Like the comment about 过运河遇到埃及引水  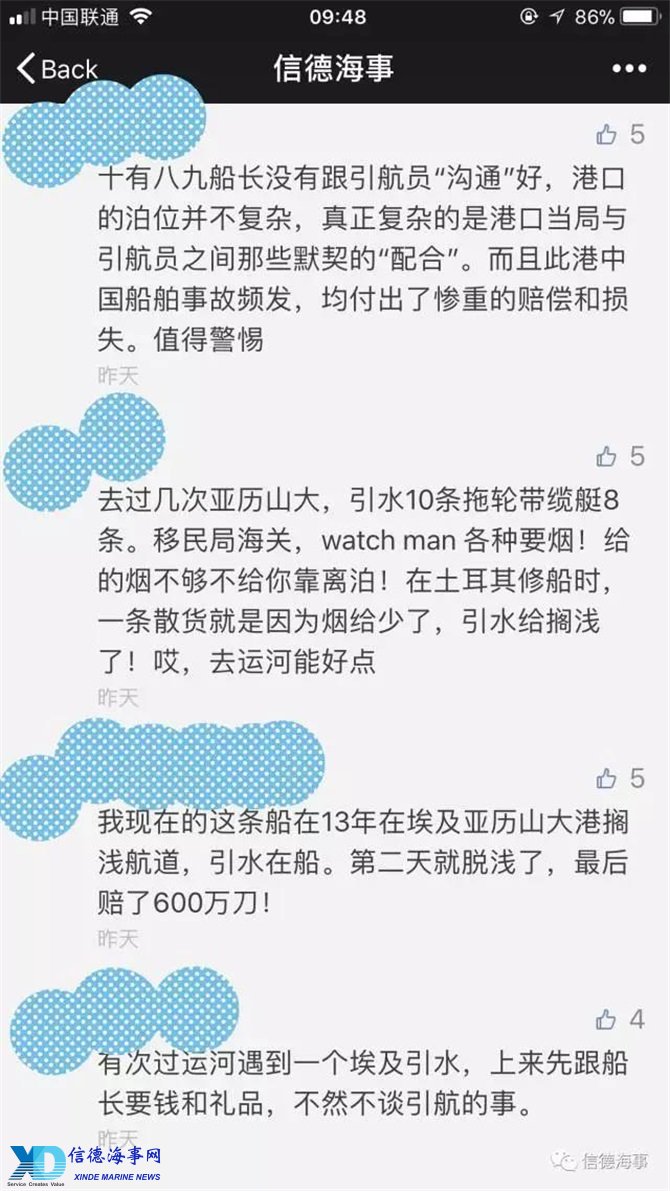coord(607,1020)
